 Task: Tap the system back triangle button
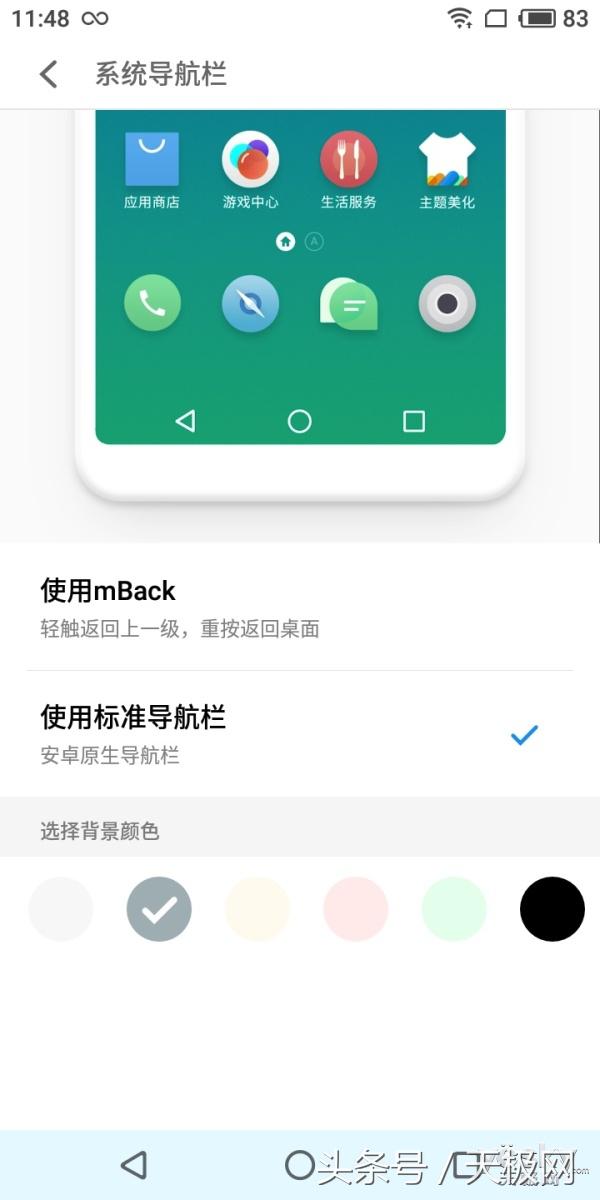pyautogui.click(x=133, y=1165)
